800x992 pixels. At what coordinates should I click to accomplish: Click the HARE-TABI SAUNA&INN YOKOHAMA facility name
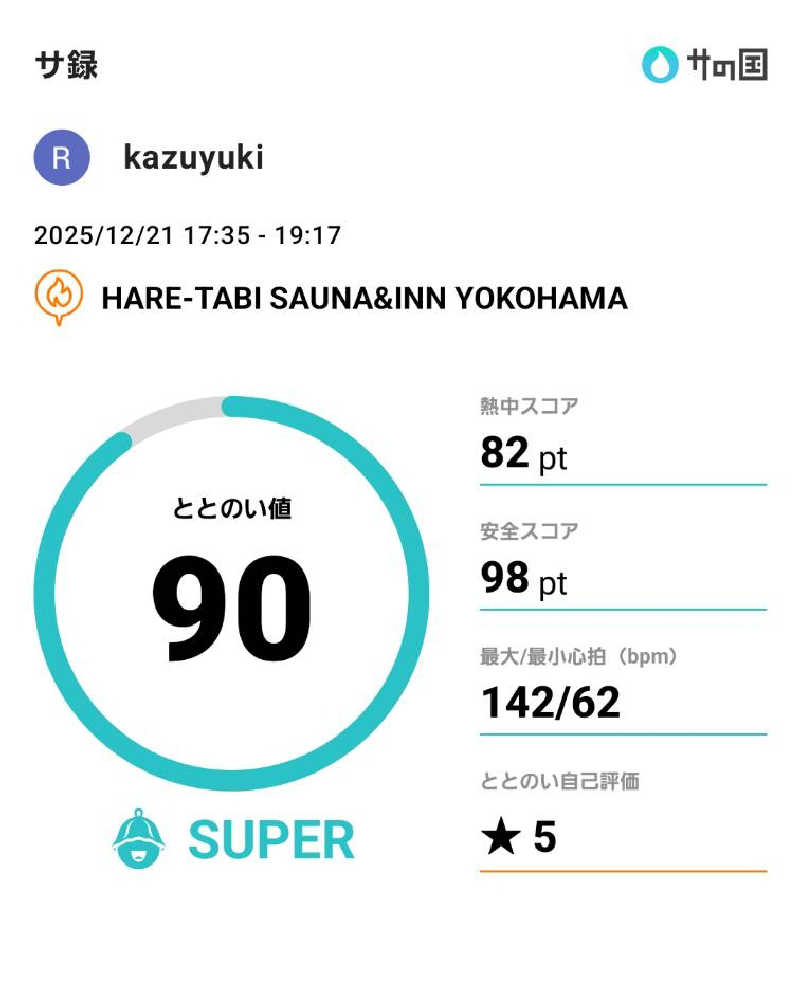click(x=362, y=297)
